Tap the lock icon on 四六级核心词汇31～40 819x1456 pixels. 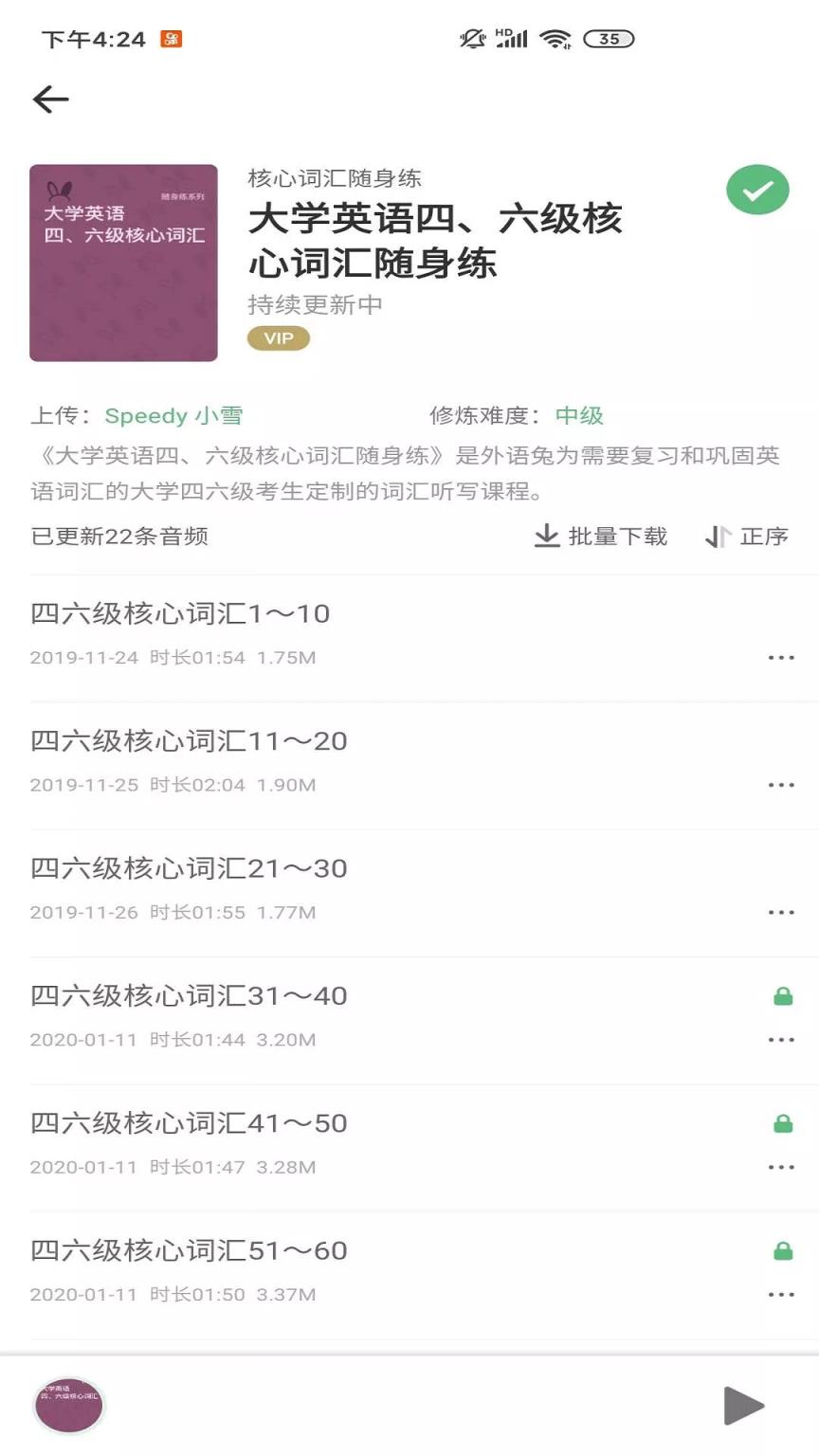[x=780, y=996]
